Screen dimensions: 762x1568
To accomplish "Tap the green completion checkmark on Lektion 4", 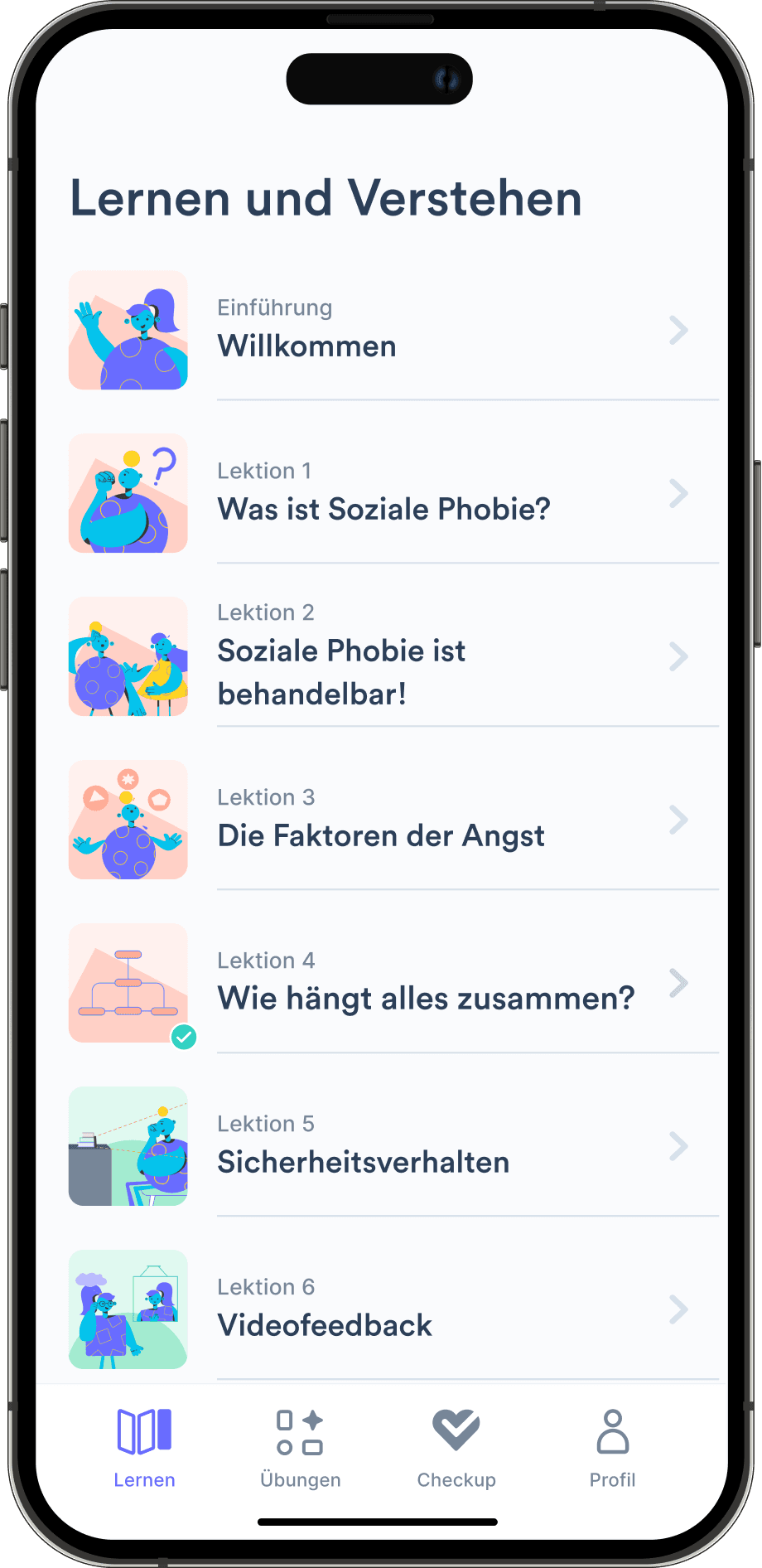I will (x=184, y=1035).
